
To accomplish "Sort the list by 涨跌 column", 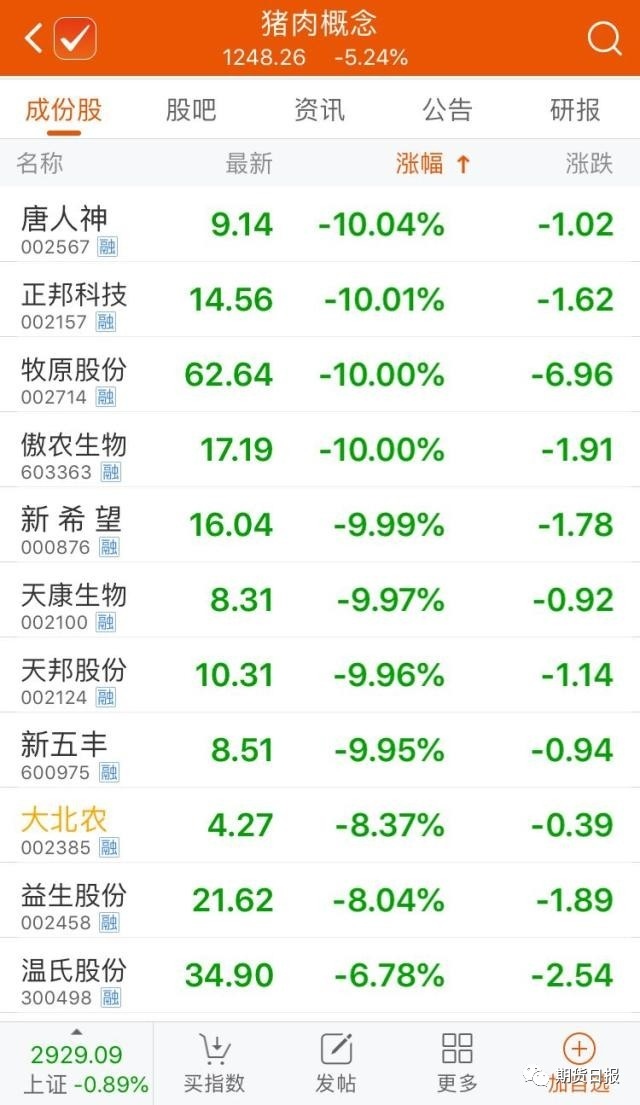I will [x=588, y=164].
